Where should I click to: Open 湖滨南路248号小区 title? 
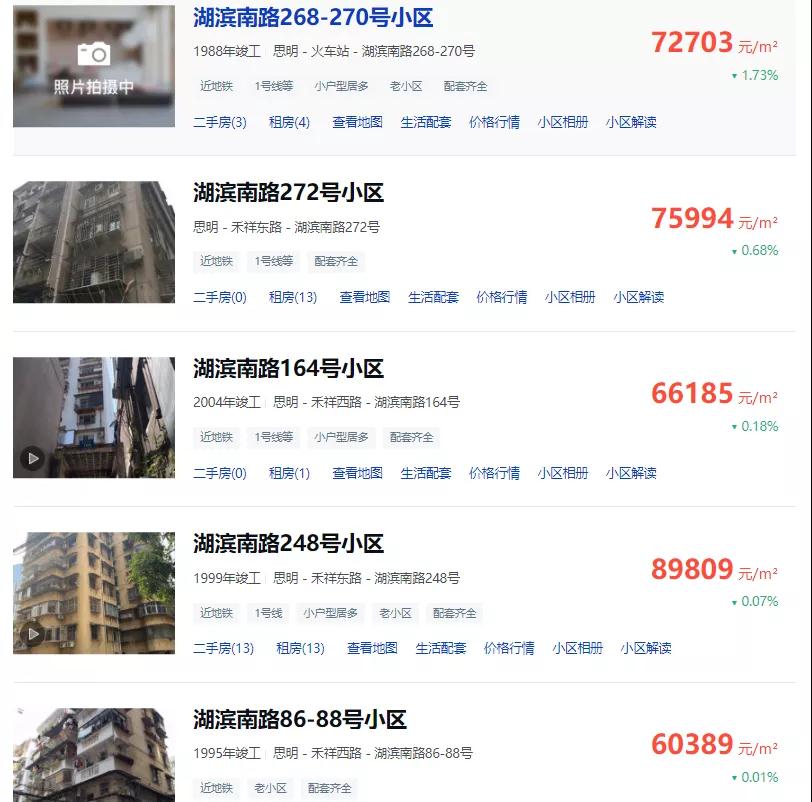tap(288, 544)
